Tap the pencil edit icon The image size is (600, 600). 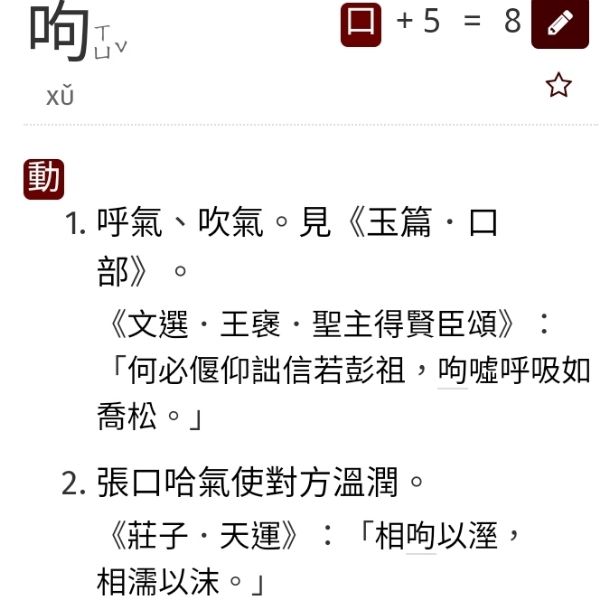[x=559, y=23]
